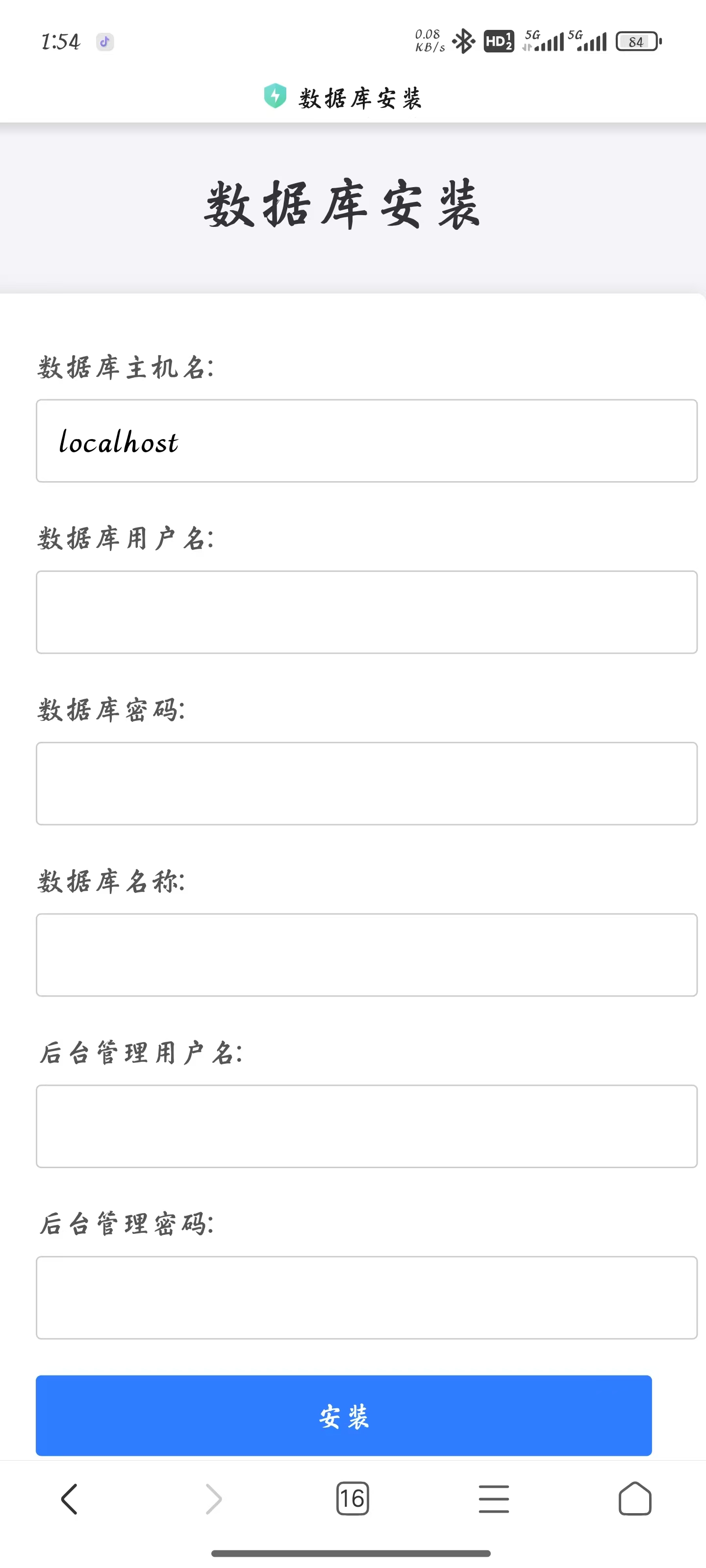This screenshot has width=706, height=1568.
Task: Select the 后台管理密码 input field
Action: point(366,1297)
